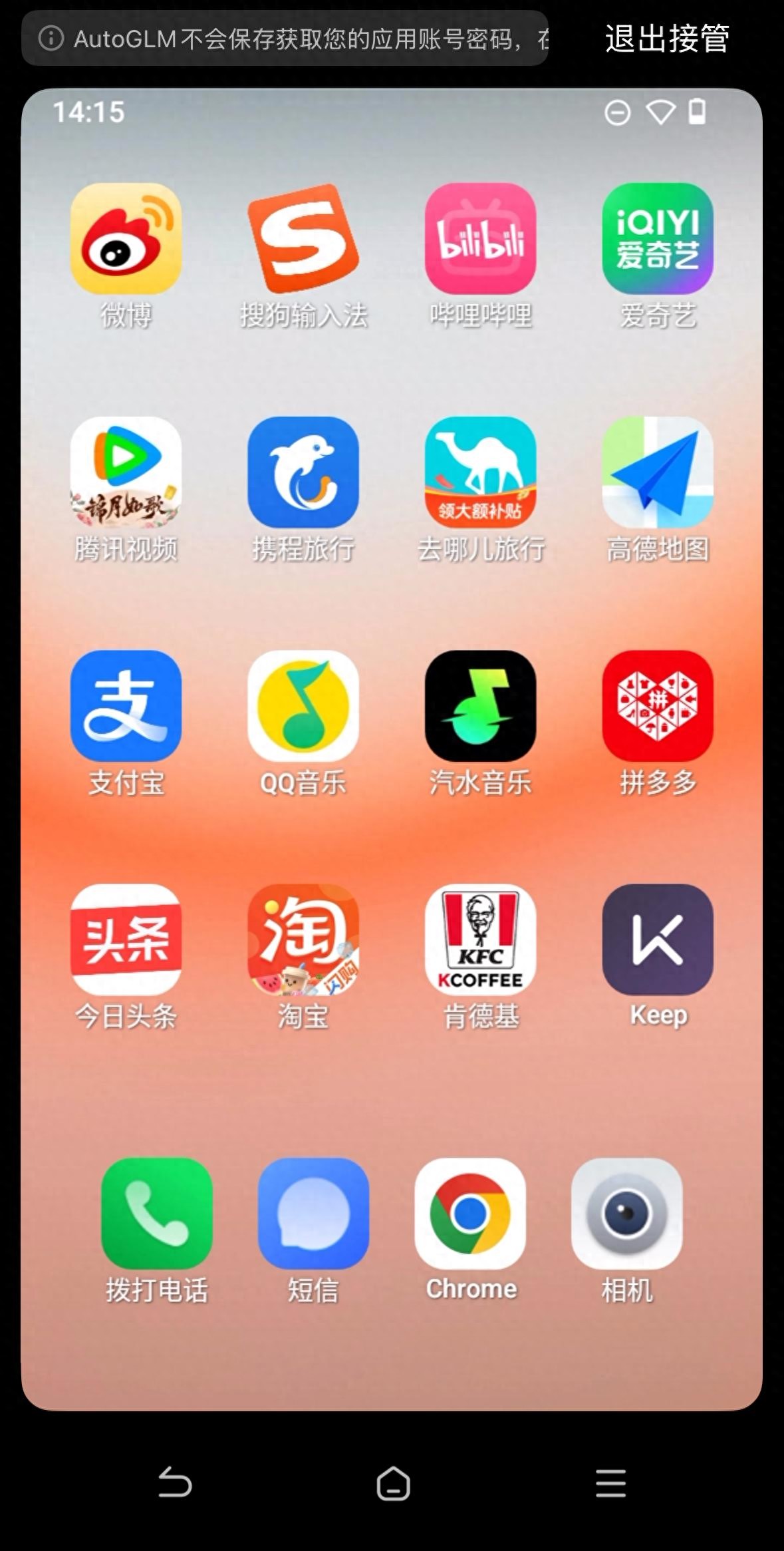This screenshot has width=784, height=1551.
Task: Launch 爱奇艺 video app
Action: (658, 239)
